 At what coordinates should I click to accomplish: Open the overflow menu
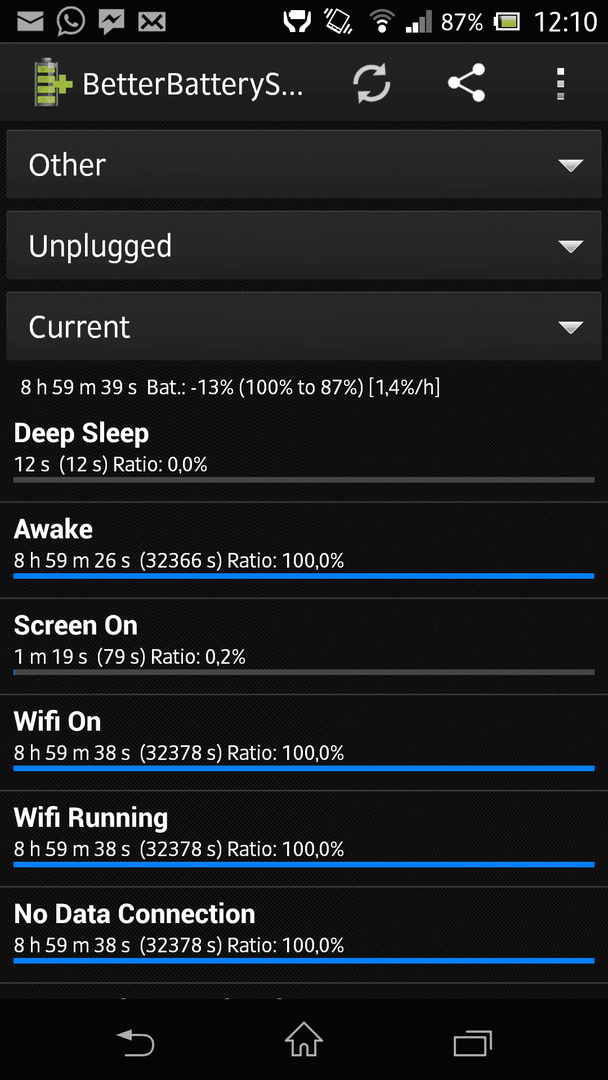pos(560,84)
